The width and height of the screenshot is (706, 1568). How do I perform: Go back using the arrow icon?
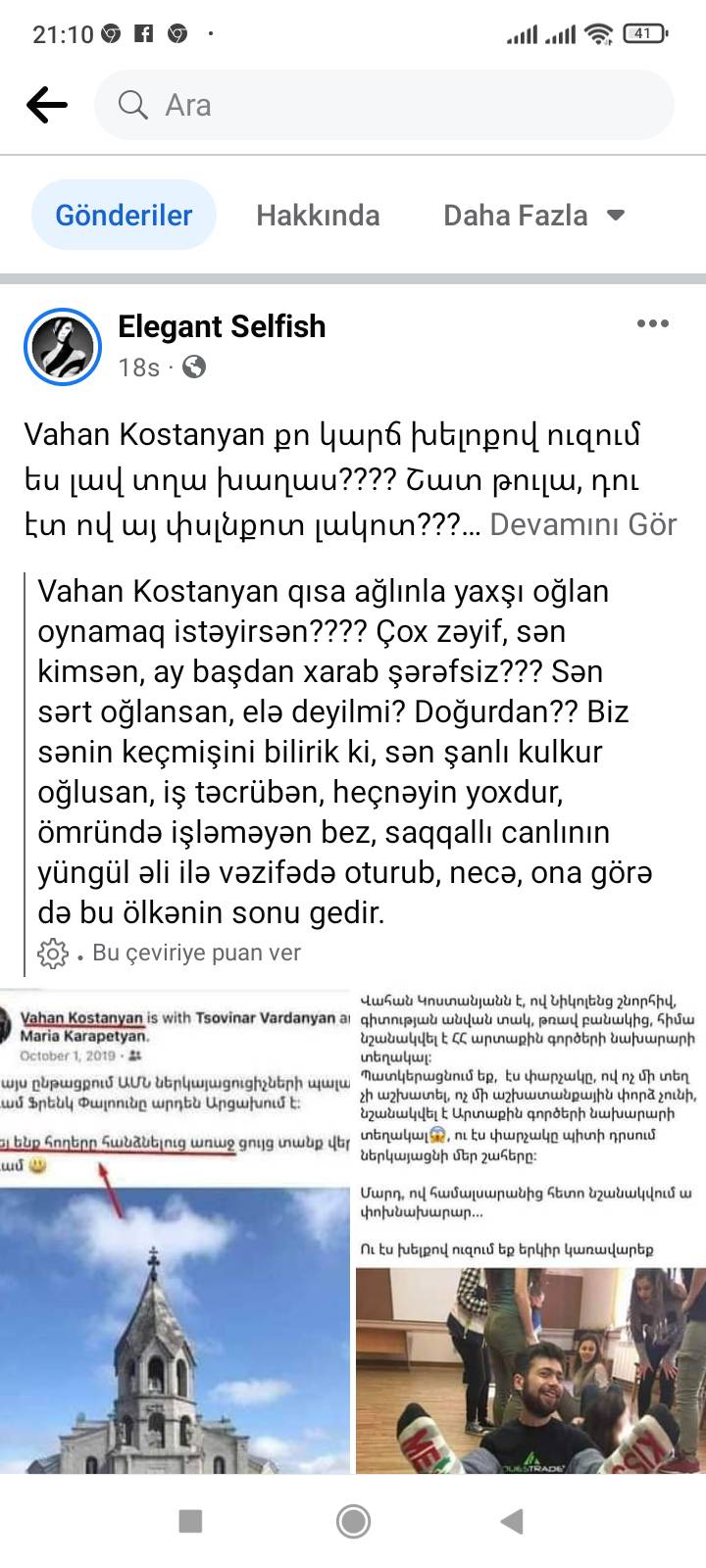[x=46, y=104]
